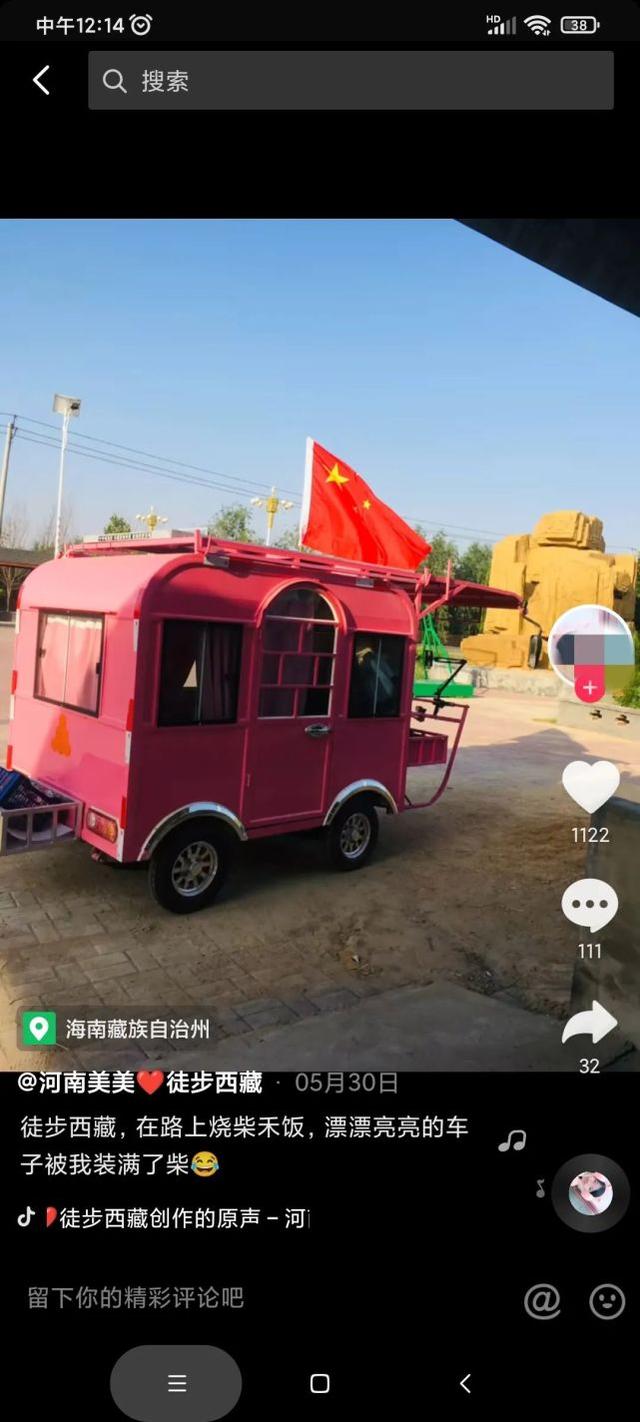The height and width of the screenshot is (1422, 640).
Task: Visit the profile @河南美美徒步西藏
Action: coord(140,1083)
